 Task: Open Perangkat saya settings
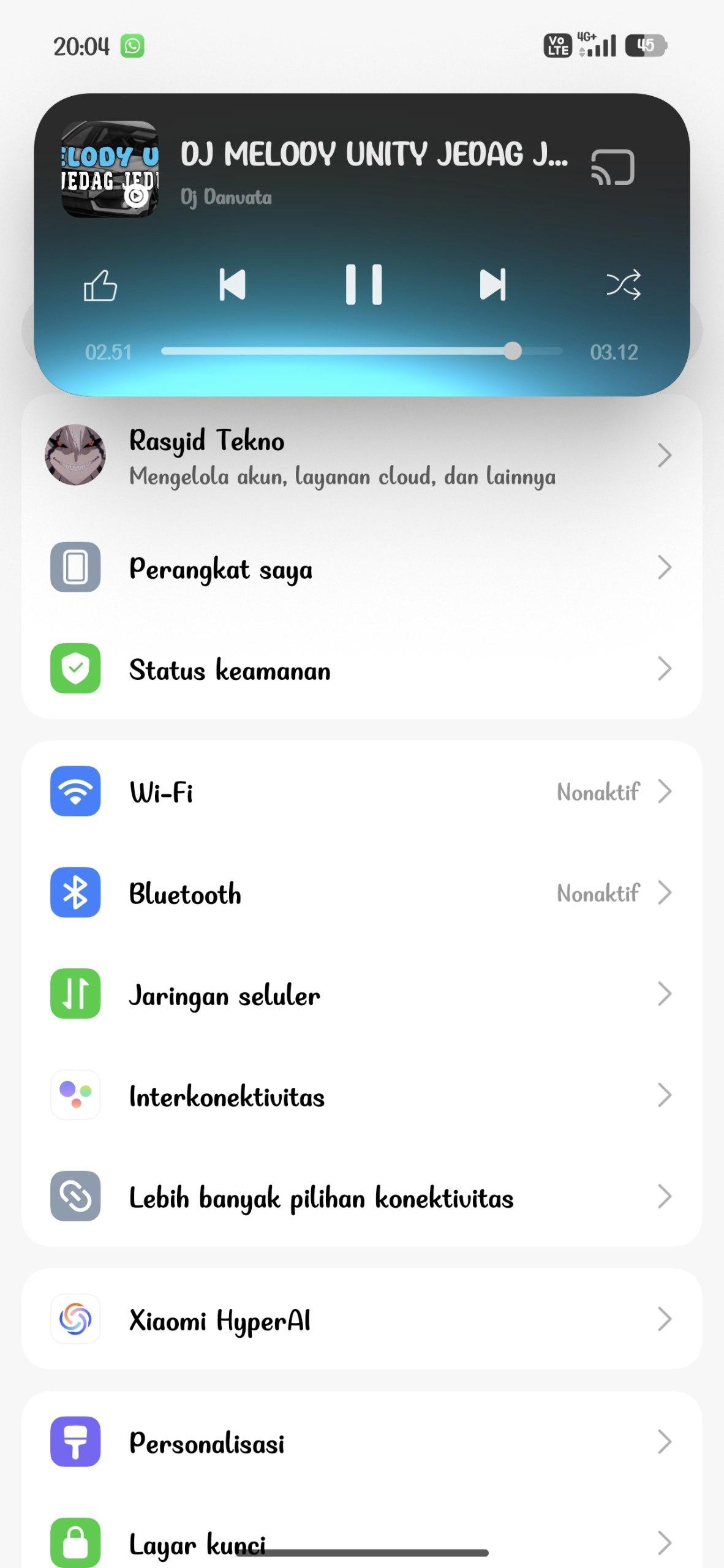click(x=361, y=568)
